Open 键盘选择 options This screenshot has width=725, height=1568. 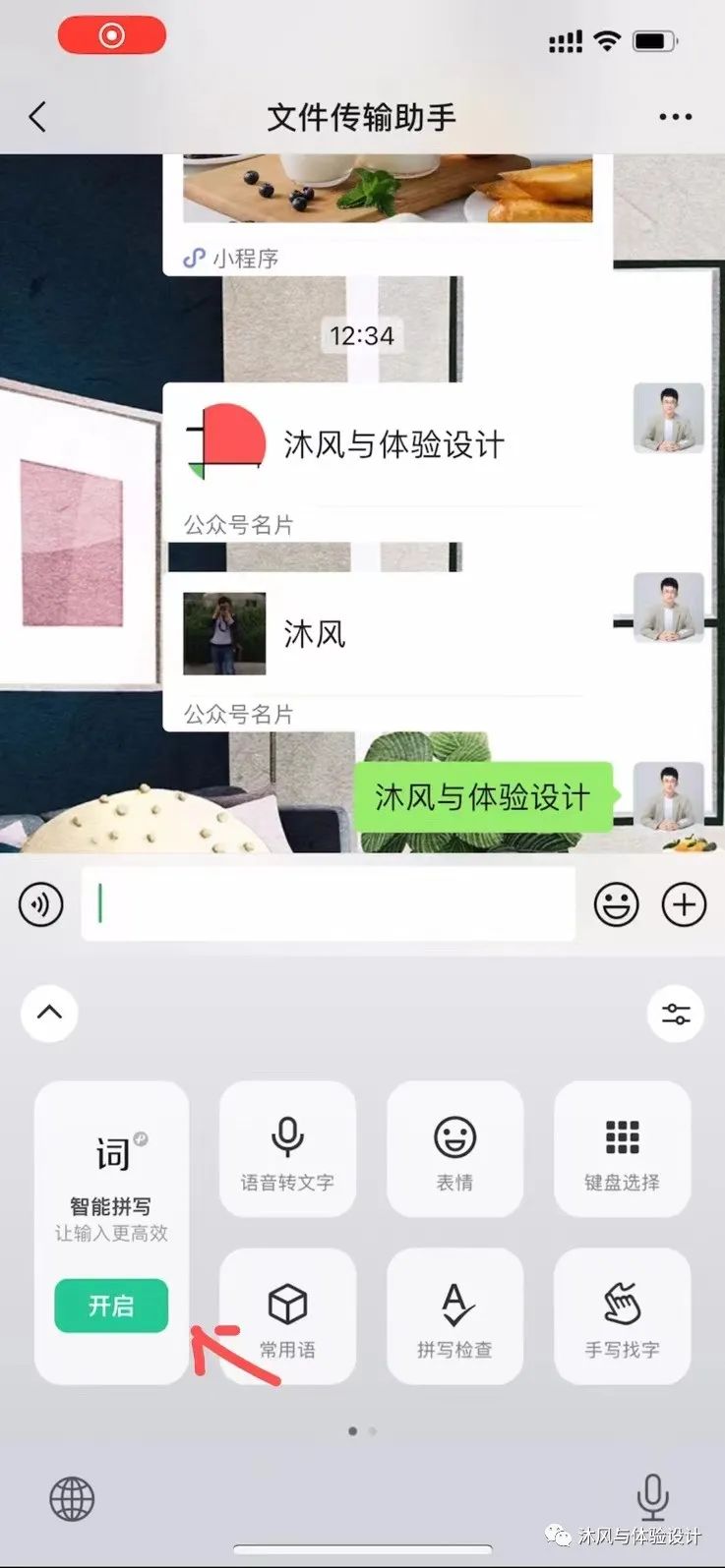622,1149
